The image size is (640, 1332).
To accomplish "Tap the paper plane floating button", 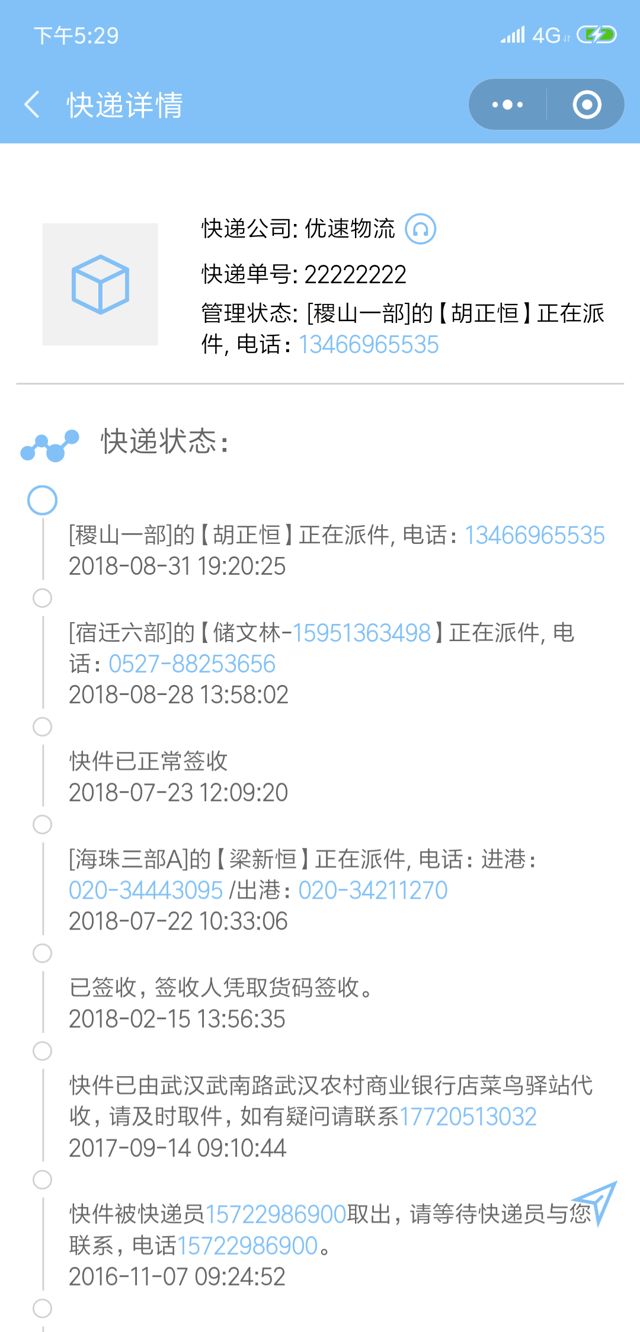I will 594,1202.
